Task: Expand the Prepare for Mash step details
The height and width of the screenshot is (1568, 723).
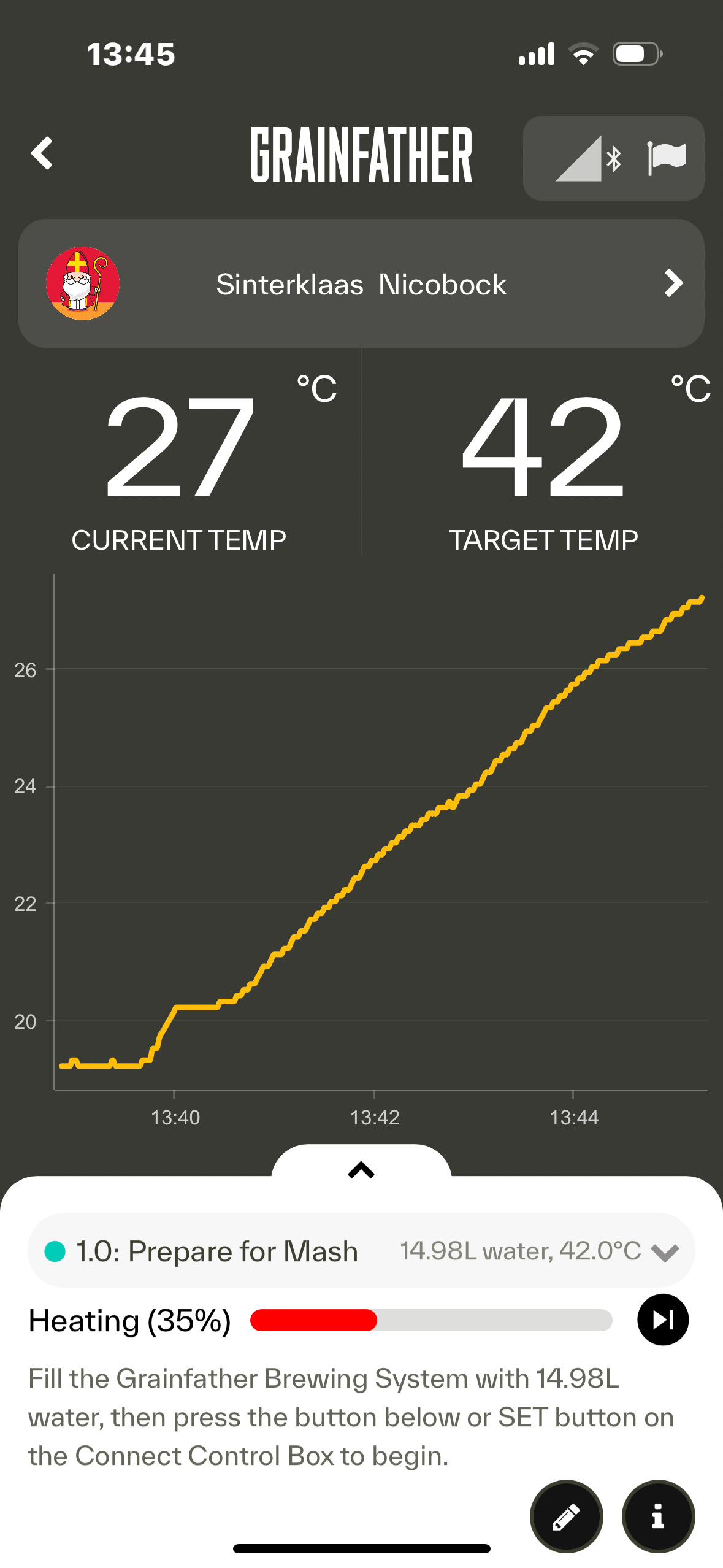Action: (x=361, y=1250)
